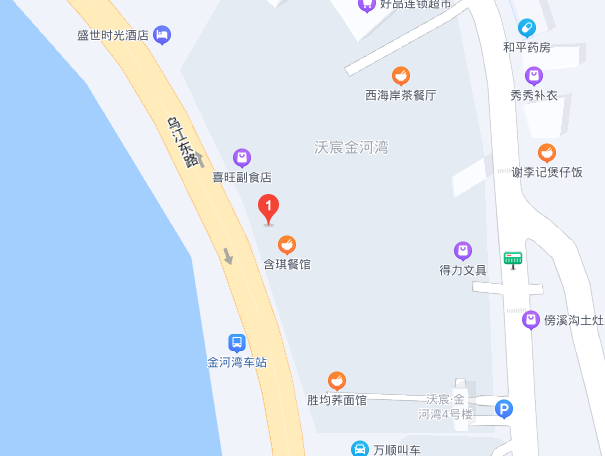Viewport: 605px width, 456px height.
Task: Open 胜均荞面馆 restaurant marker
Action: 337,381
